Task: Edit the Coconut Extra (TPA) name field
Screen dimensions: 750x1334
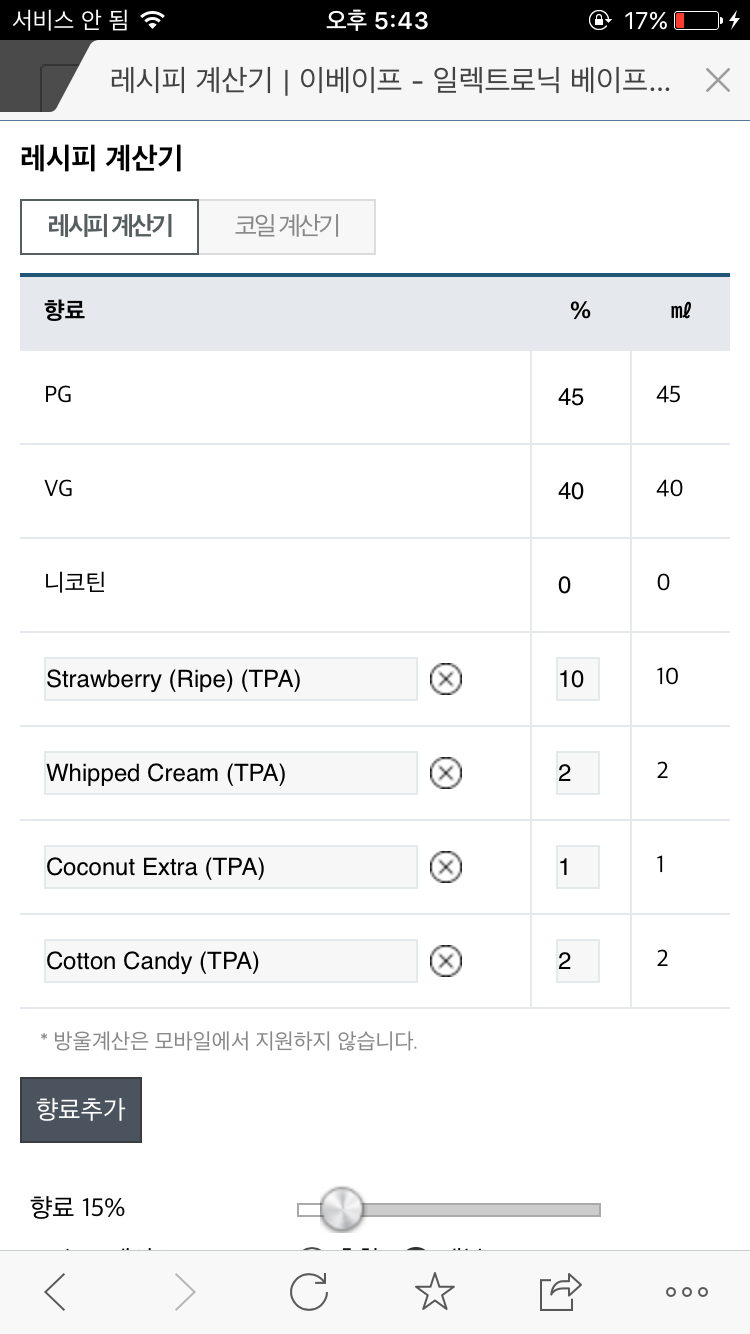Action: pyautogui.click(x=231, y=867)
